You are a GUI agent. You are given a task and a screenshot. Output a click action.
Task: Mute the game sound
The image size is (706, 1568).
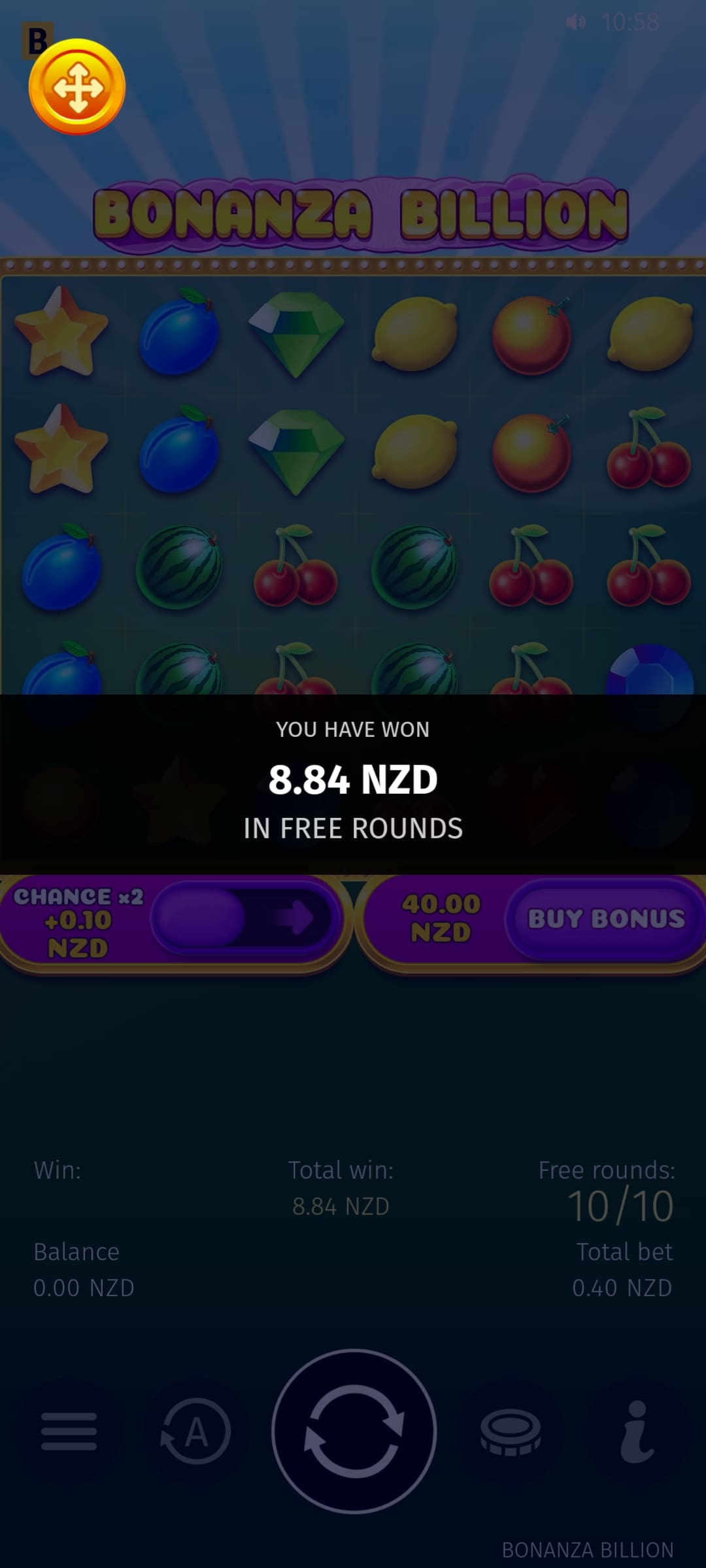[x=575, y=23]
